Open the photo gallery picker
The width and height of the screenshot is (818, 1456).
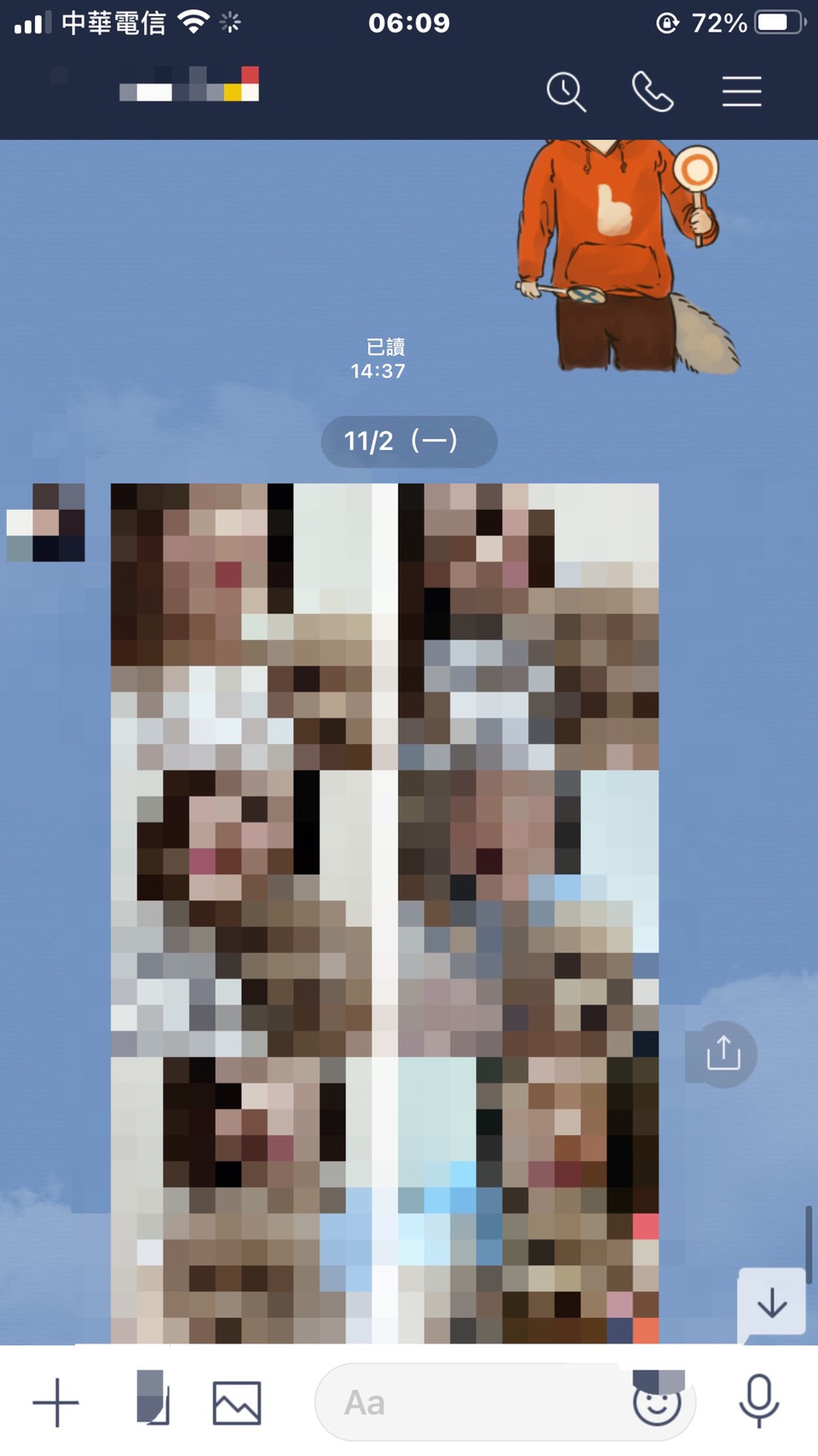point(237,1402)
